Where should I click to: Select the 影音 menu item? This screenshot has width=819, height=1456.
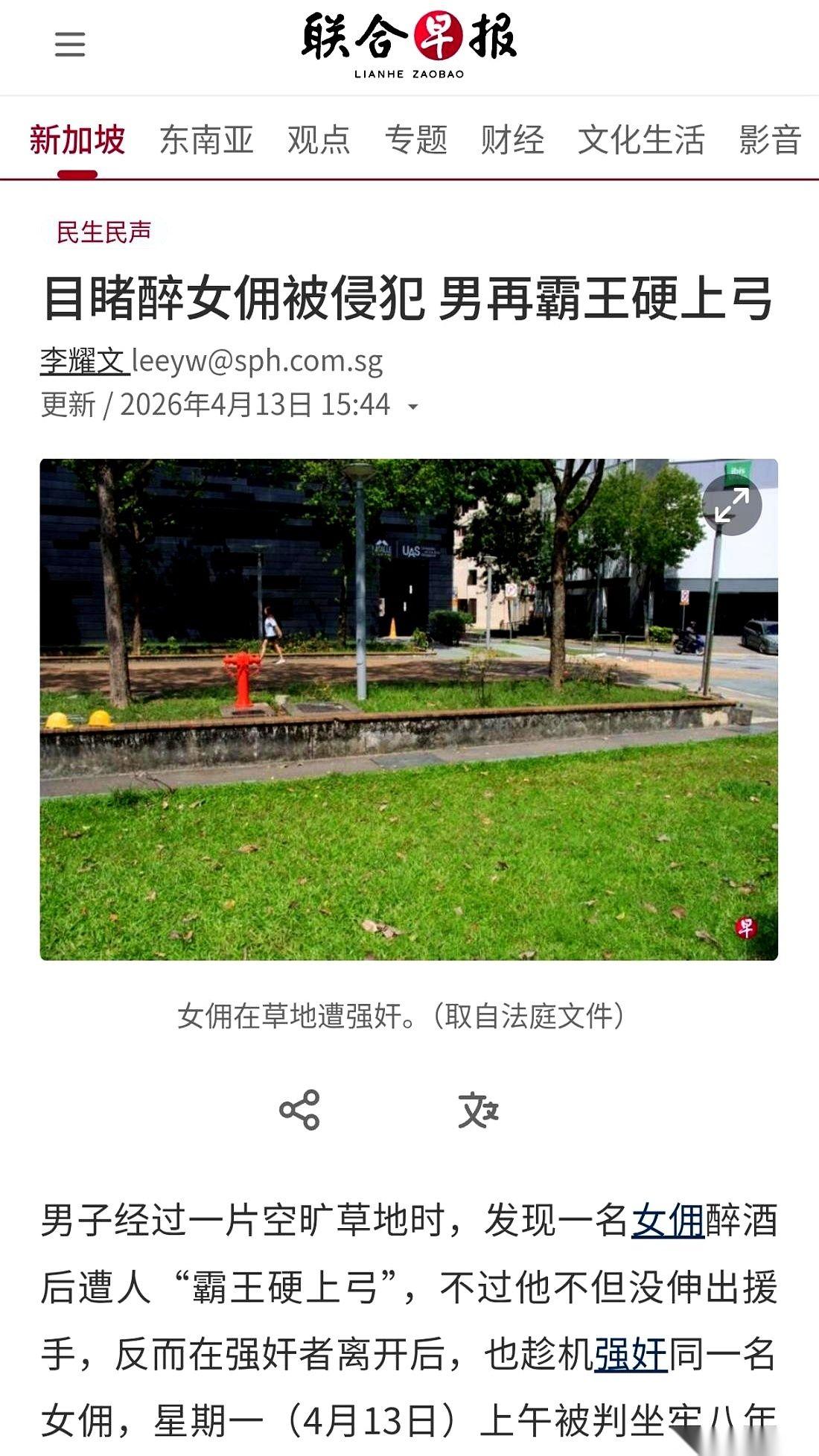(769, 142)
